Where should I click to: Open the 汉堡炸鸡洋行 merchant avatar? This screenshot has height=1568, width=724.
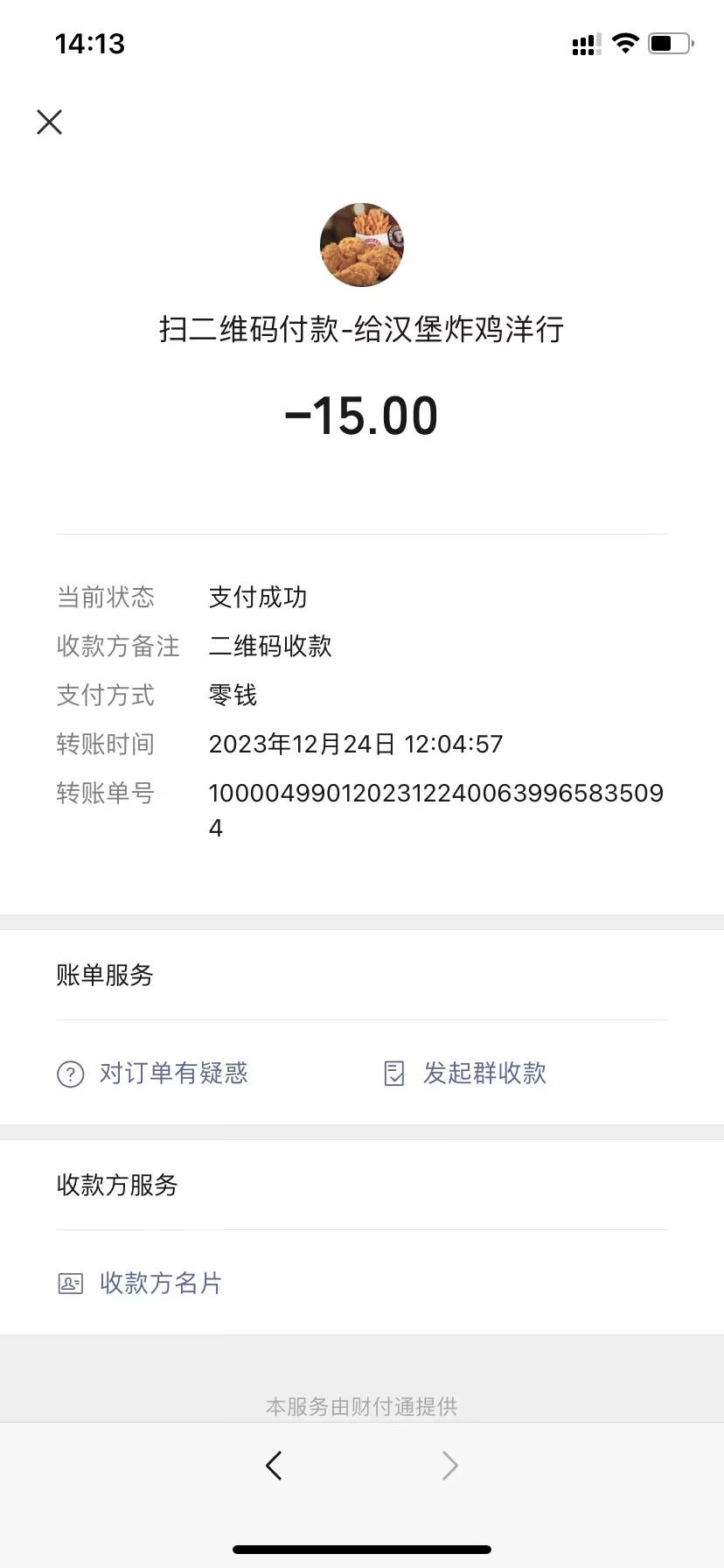[362, 245]
